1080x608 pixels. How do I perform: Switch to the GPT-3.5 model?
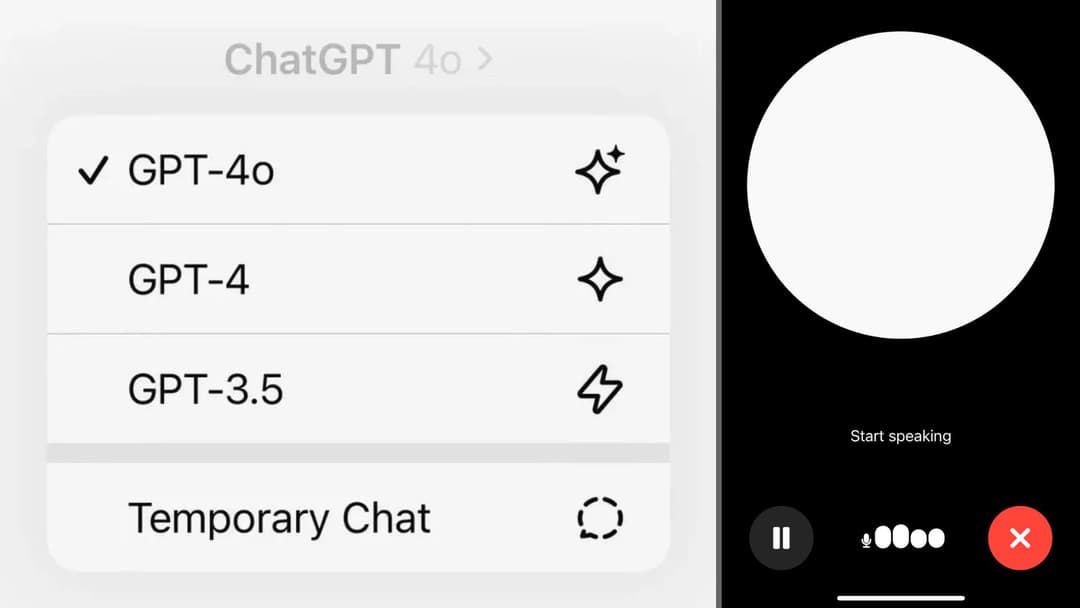[x=356, y=388]
